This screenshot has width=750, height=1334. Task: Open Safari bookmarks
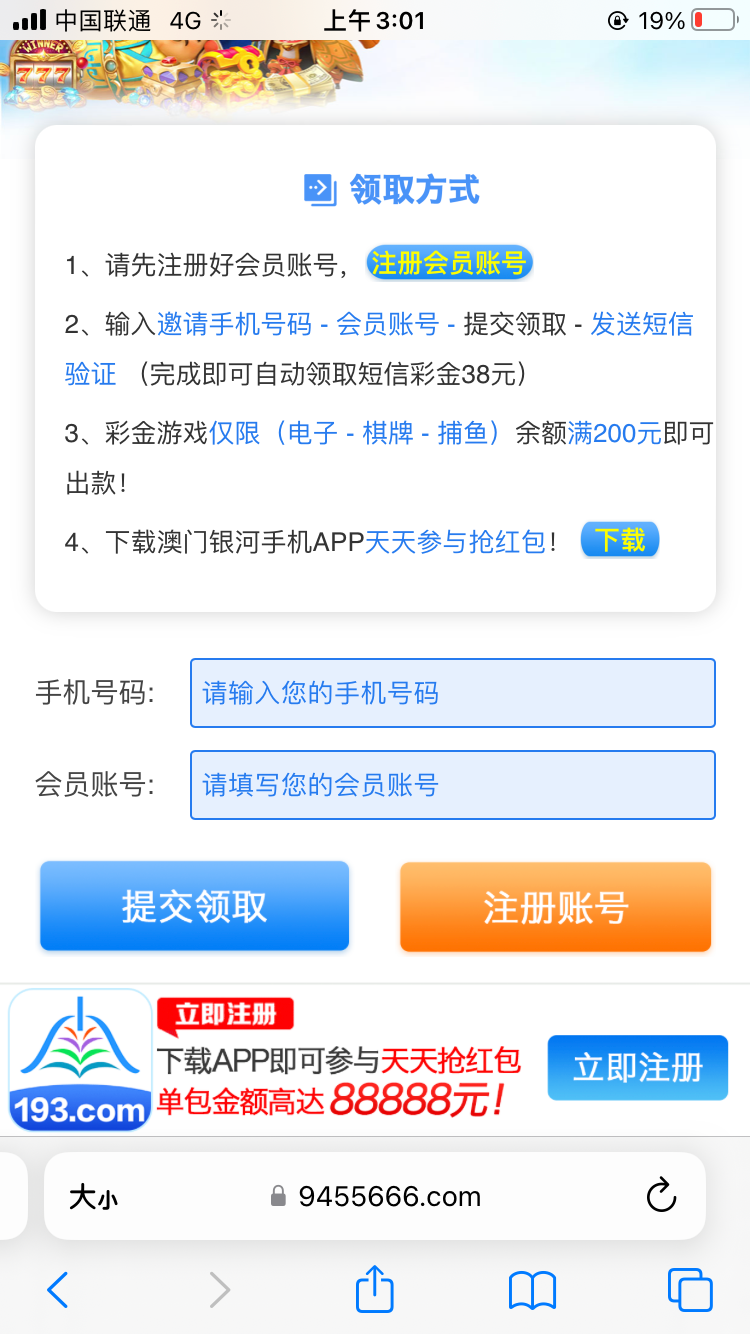[532, 1290]
